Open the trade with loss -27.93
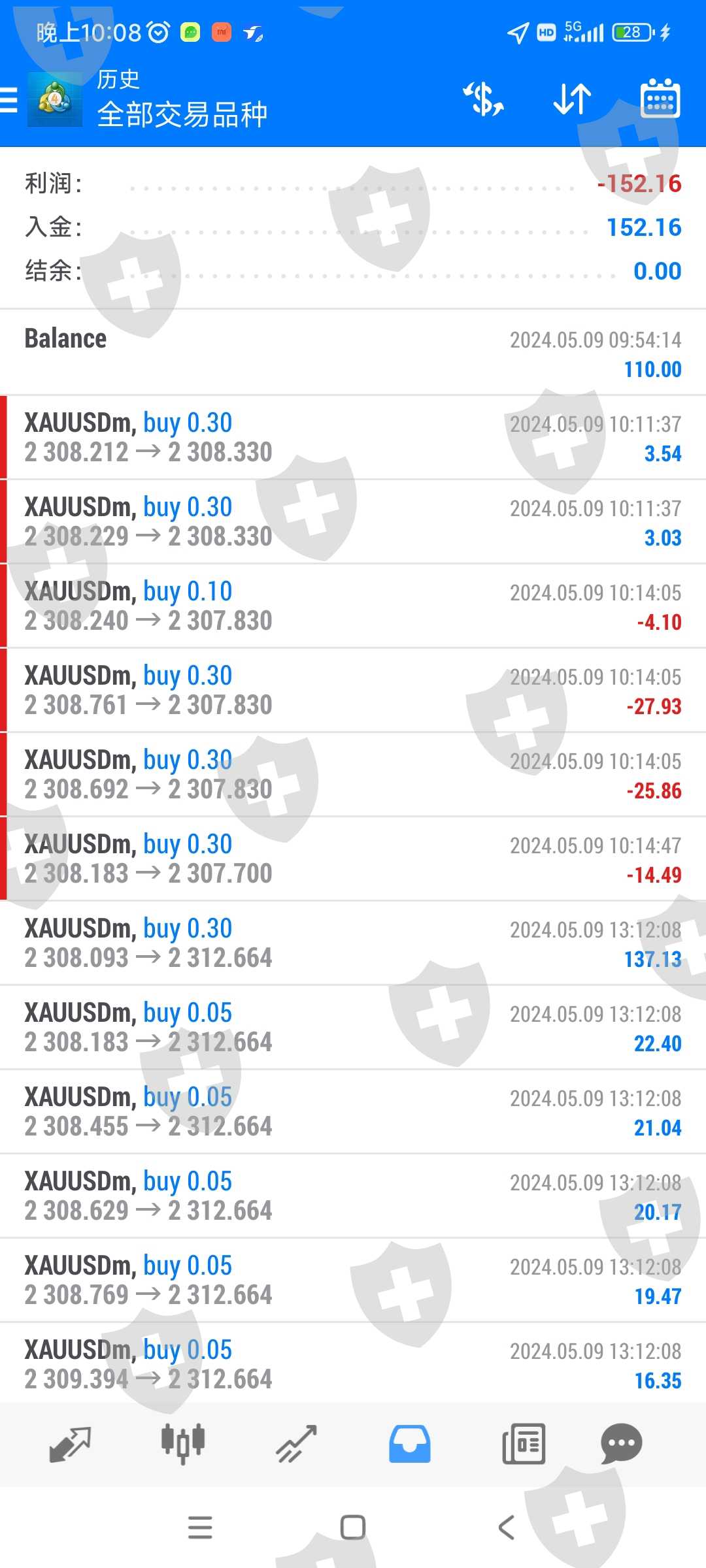This screenshot has width=706, height=1568. pyautogui.click(x=353, y=690)
